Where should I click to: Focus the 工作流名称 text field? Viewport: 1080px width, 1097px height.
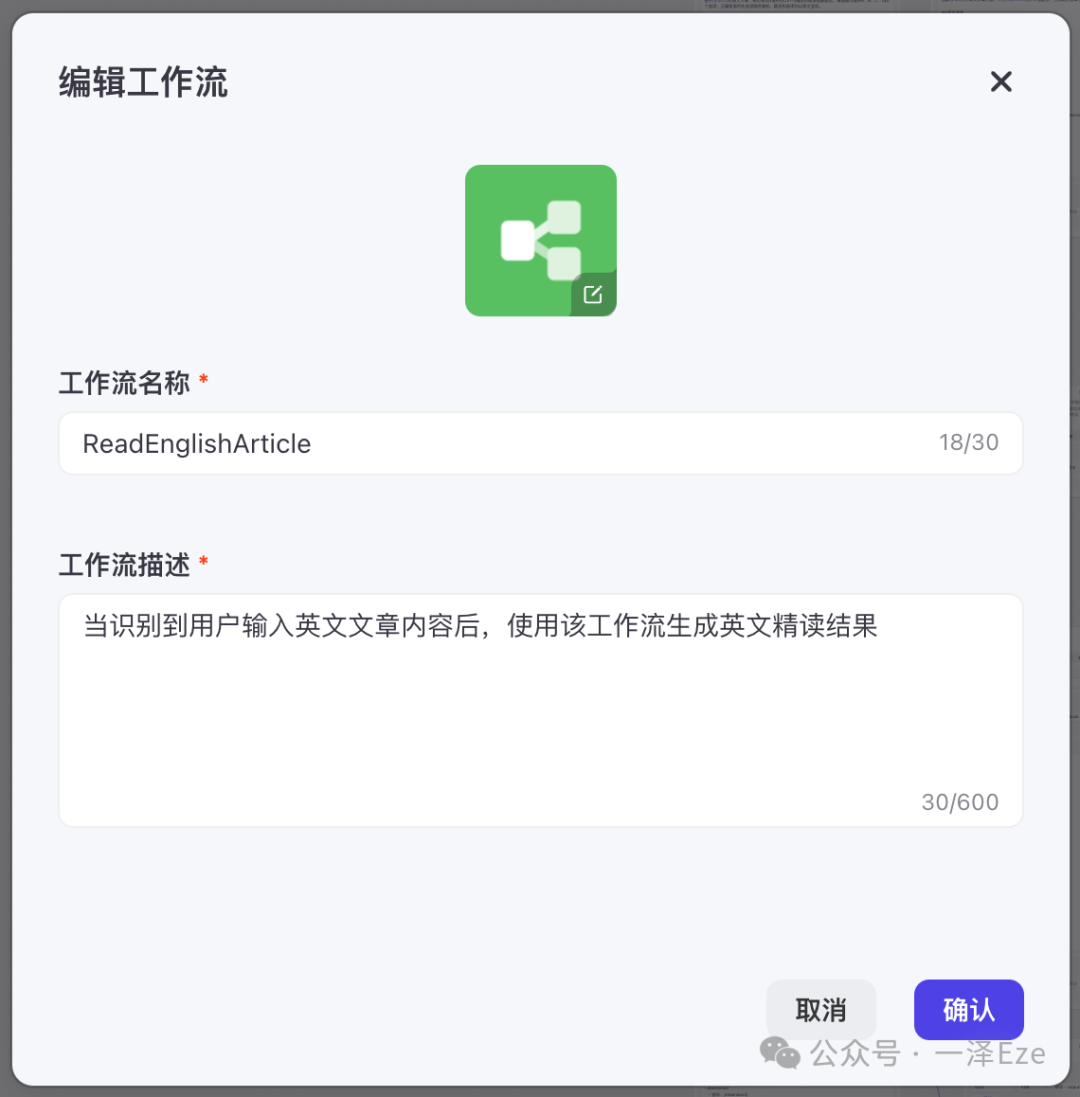point(541,444)
